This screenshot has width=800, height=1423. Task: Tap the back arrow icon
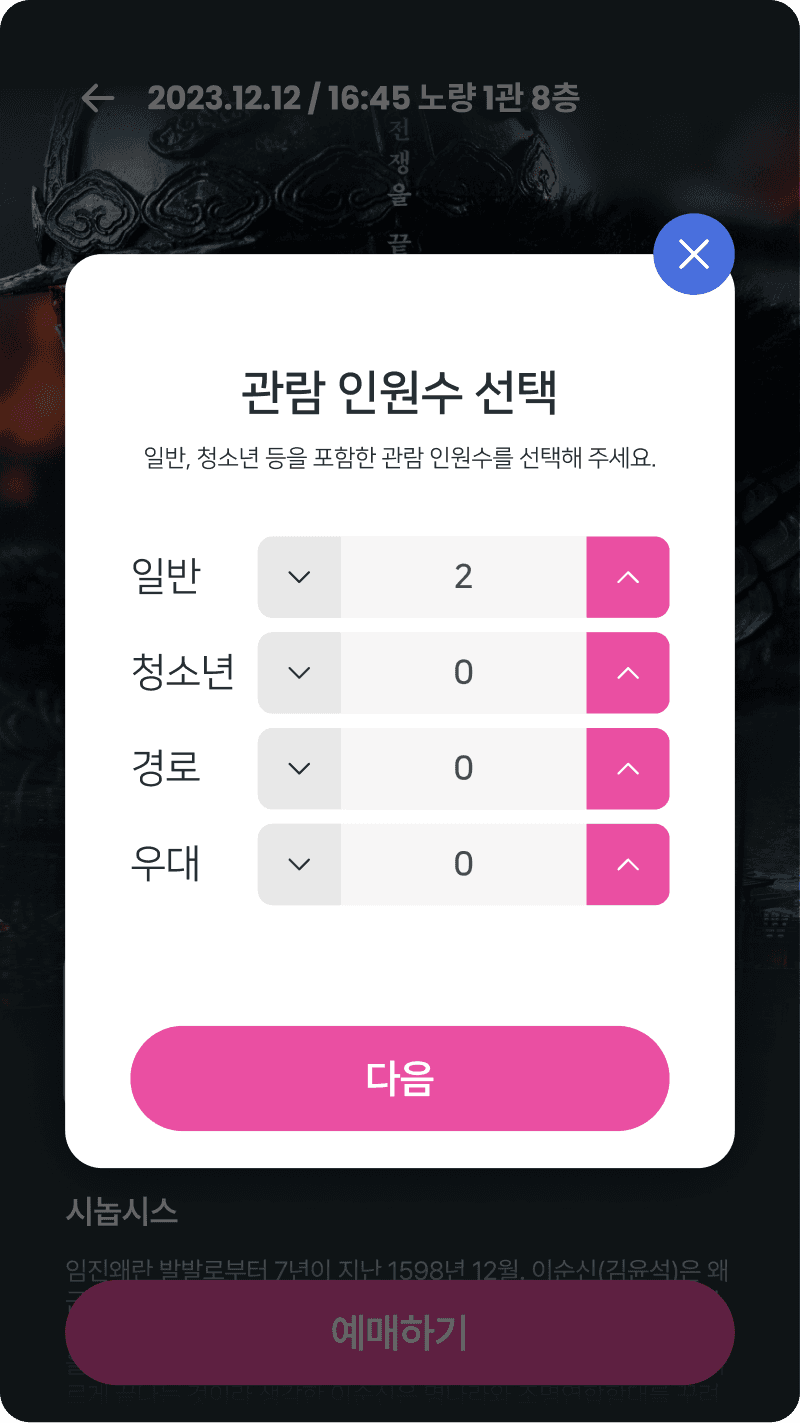pyautogui.click(x=97, y=97)
